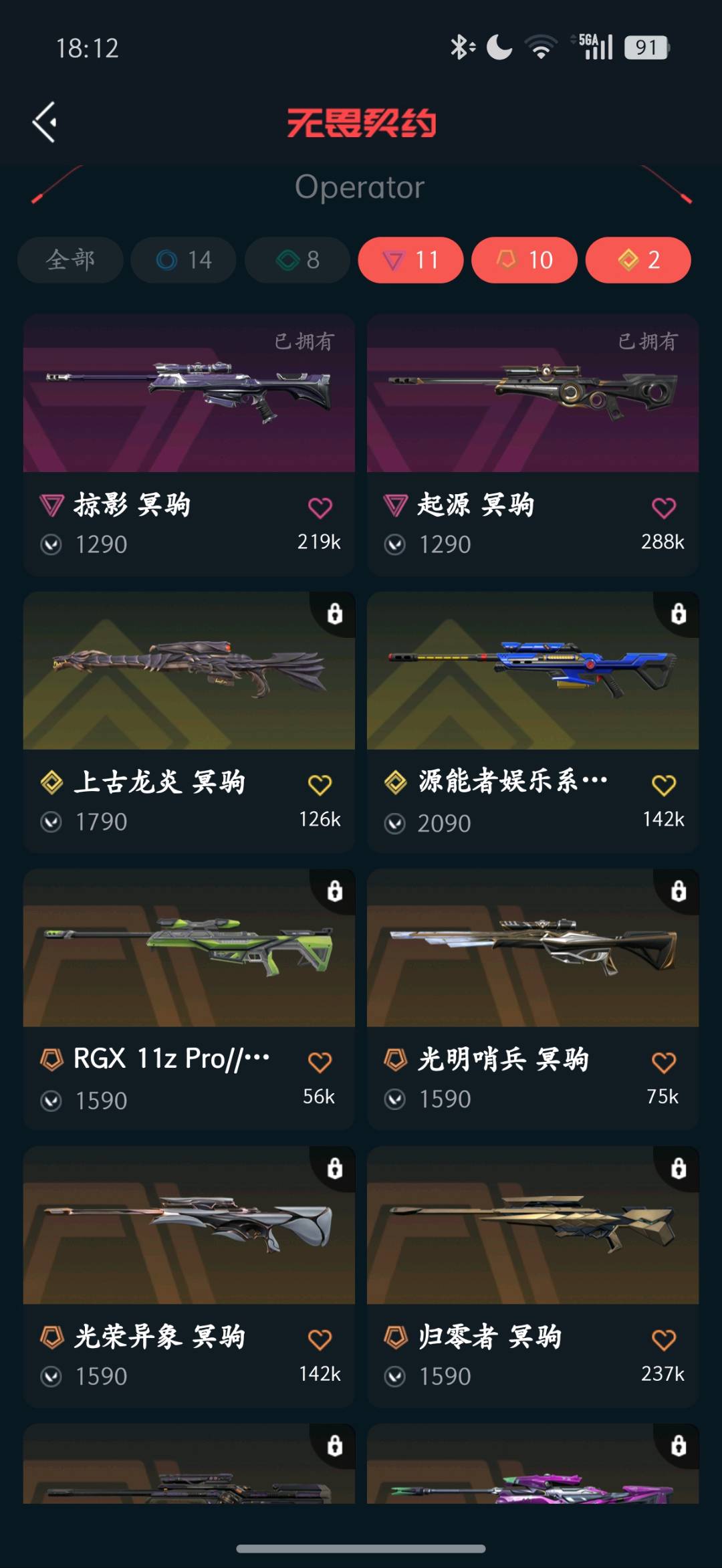Image resolution: width=722 pixels, height=1568 pixels.
Task: Toggle the orange 10 filter chip
Action: pyautogui.click(x=524, y=260)
